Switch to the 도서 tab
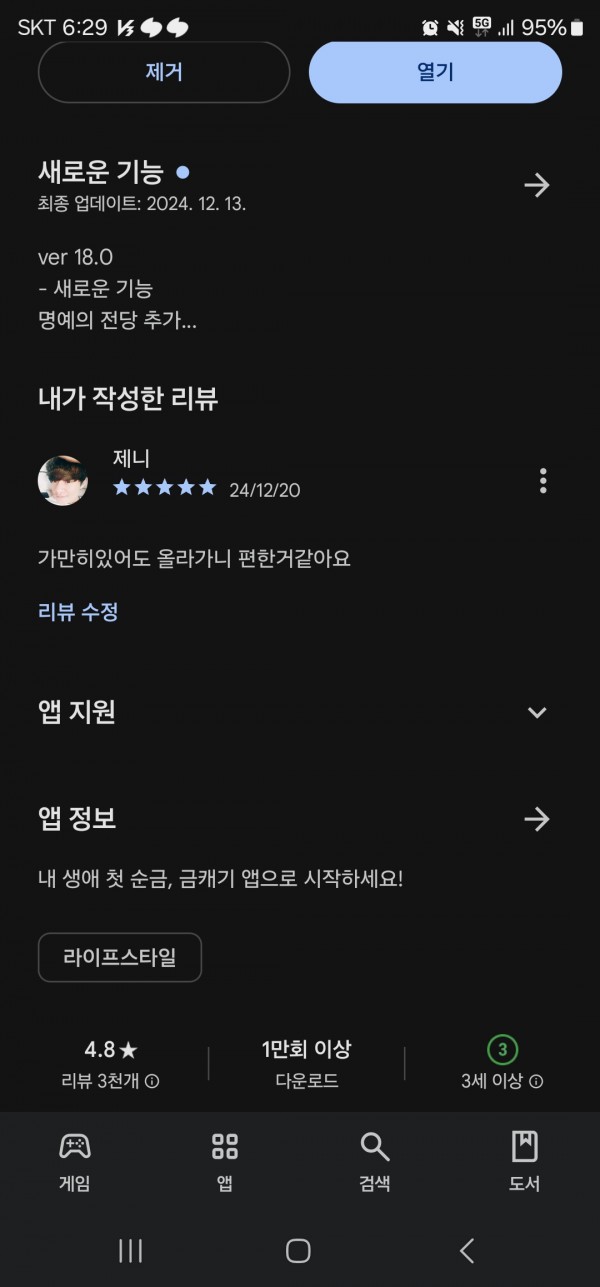The width and height of the screenshot is (600, 1287). pyautogui.click(x=525, y=1162)
